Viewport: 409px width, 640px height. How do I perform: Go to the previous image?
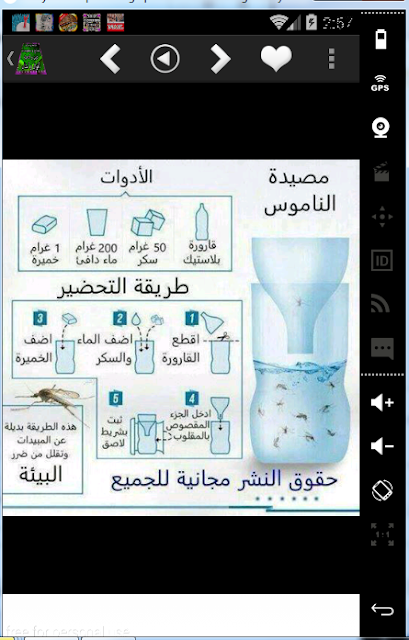(x=111, y=59)
